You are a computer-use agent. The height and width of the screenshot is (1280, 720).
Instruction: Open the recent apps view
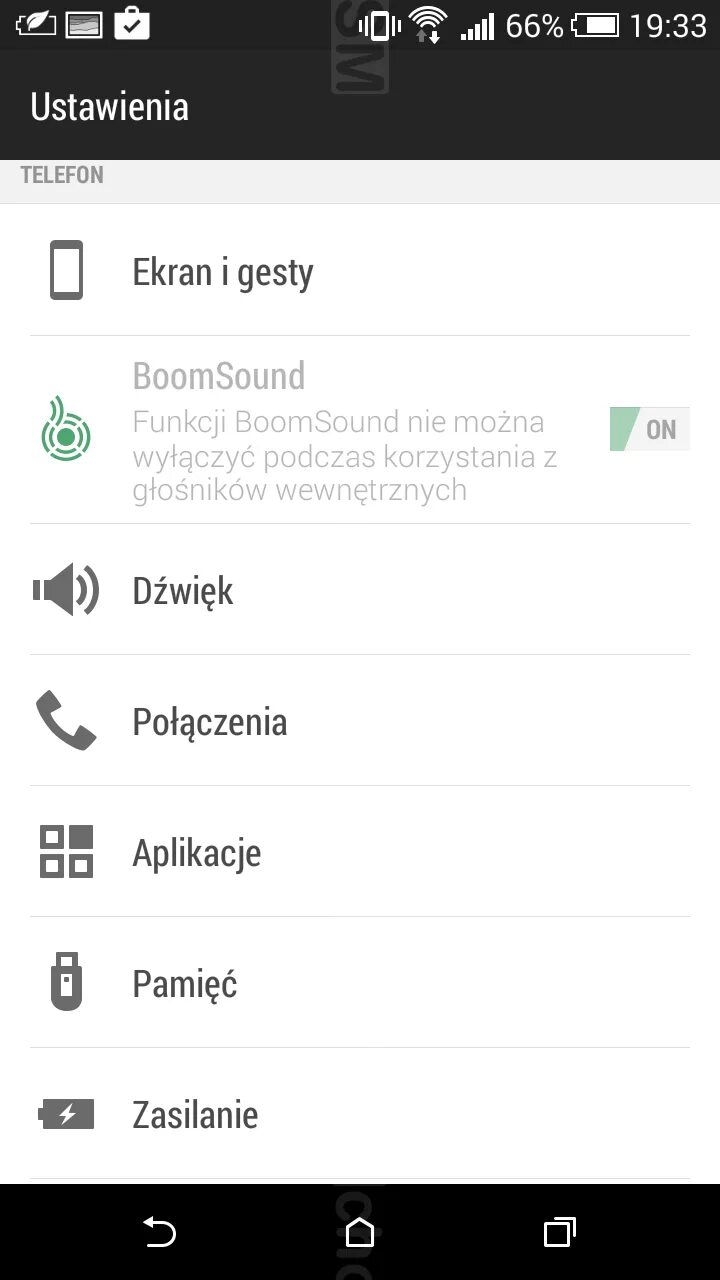pos(560,1232)
